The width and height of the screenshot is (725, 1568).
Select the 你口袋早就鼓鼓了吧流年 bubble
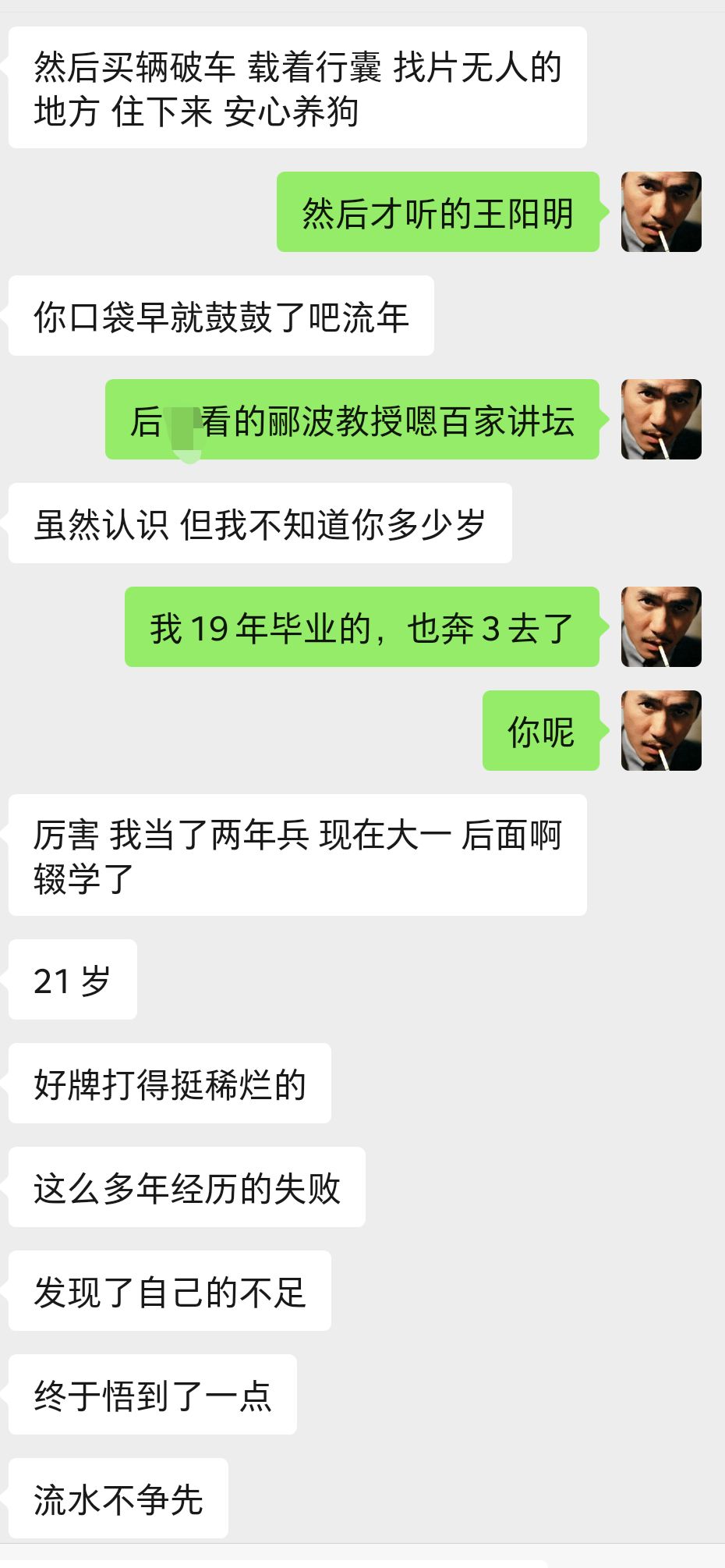pyautogui.click(x=222, y=316)
